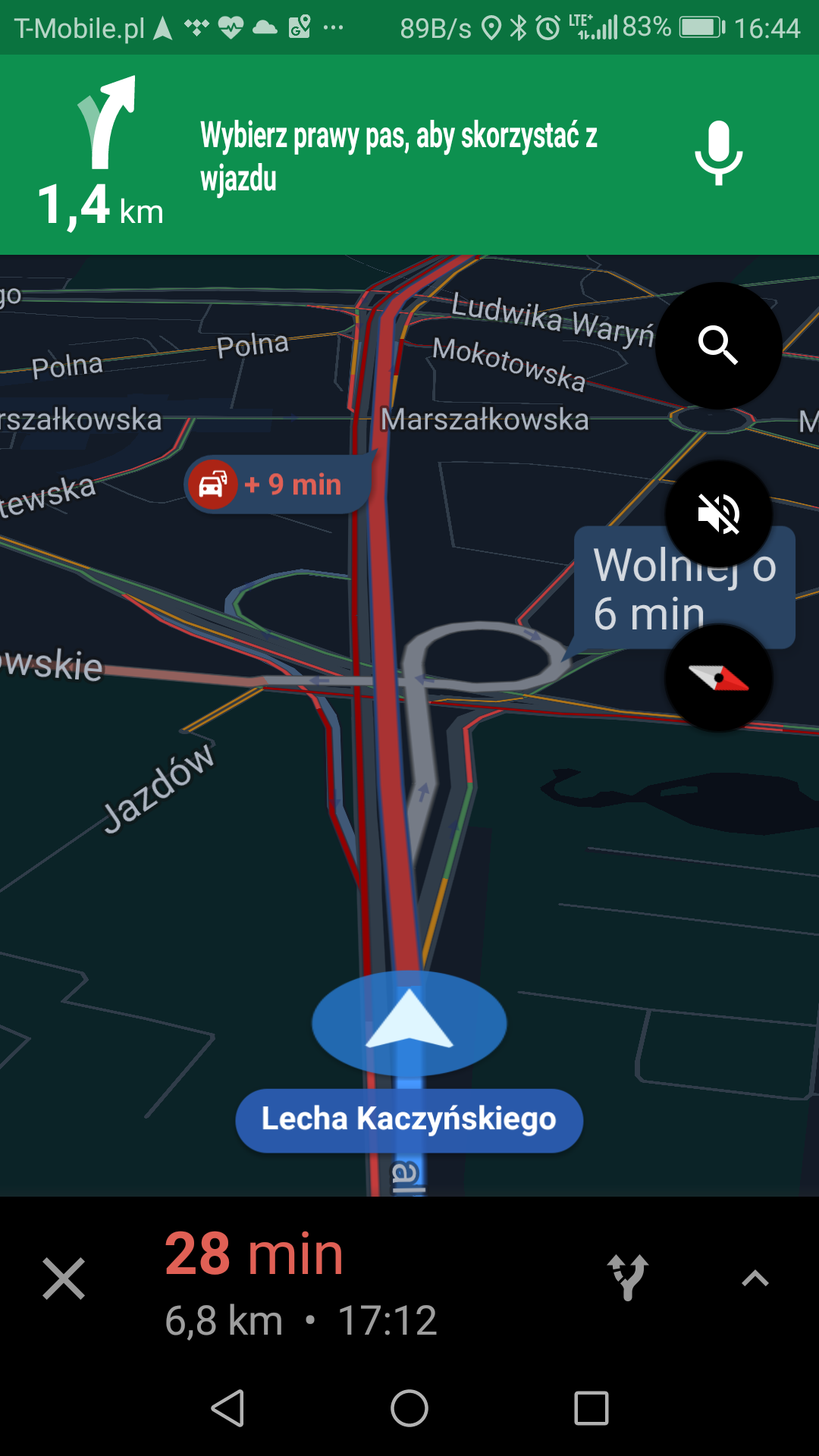Expand the trip details panel
This screenshot has width=819, height=1456.
click(x=755, y=1279)
